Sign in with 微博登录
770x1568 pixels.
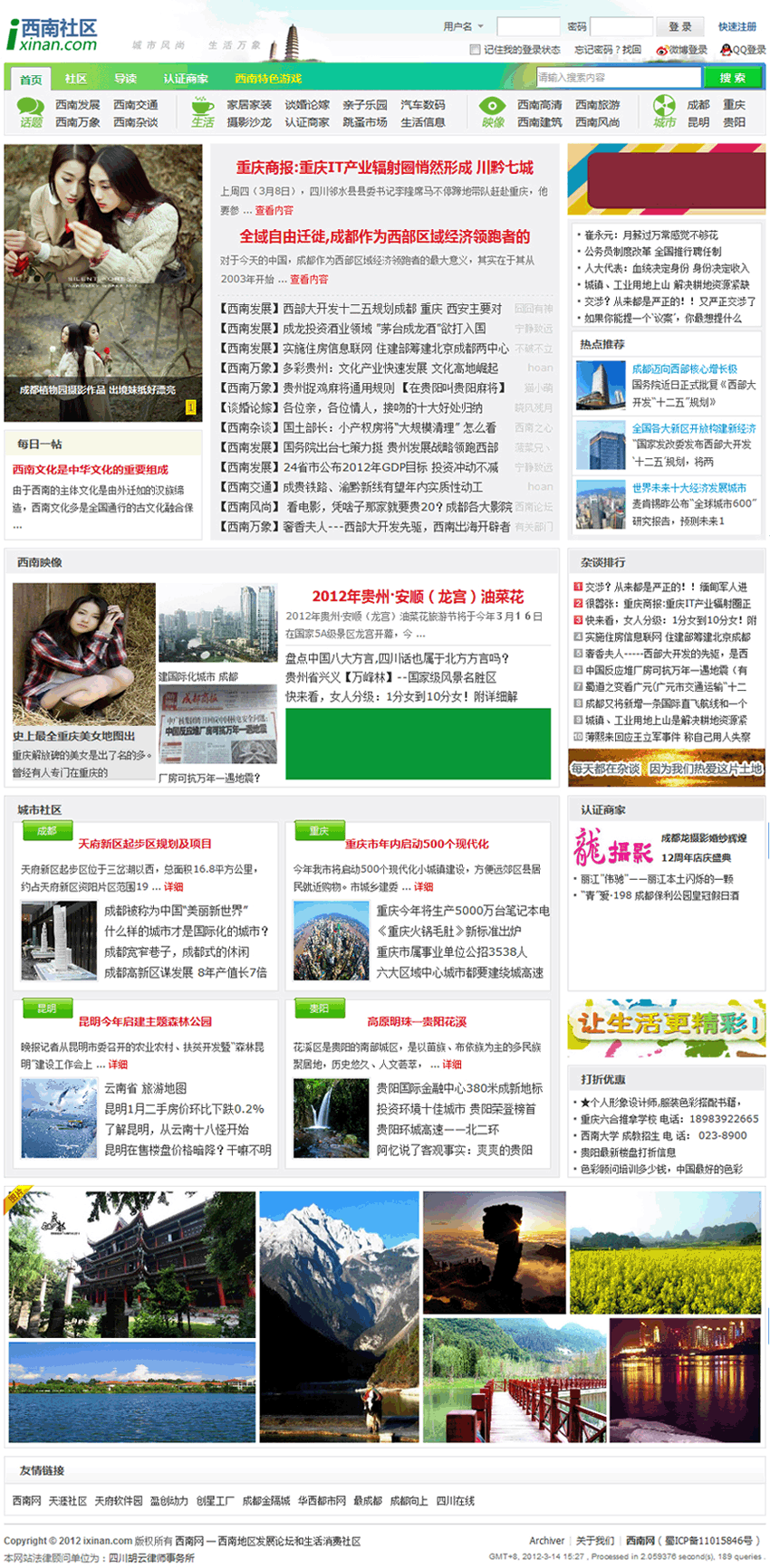point(682,50)
